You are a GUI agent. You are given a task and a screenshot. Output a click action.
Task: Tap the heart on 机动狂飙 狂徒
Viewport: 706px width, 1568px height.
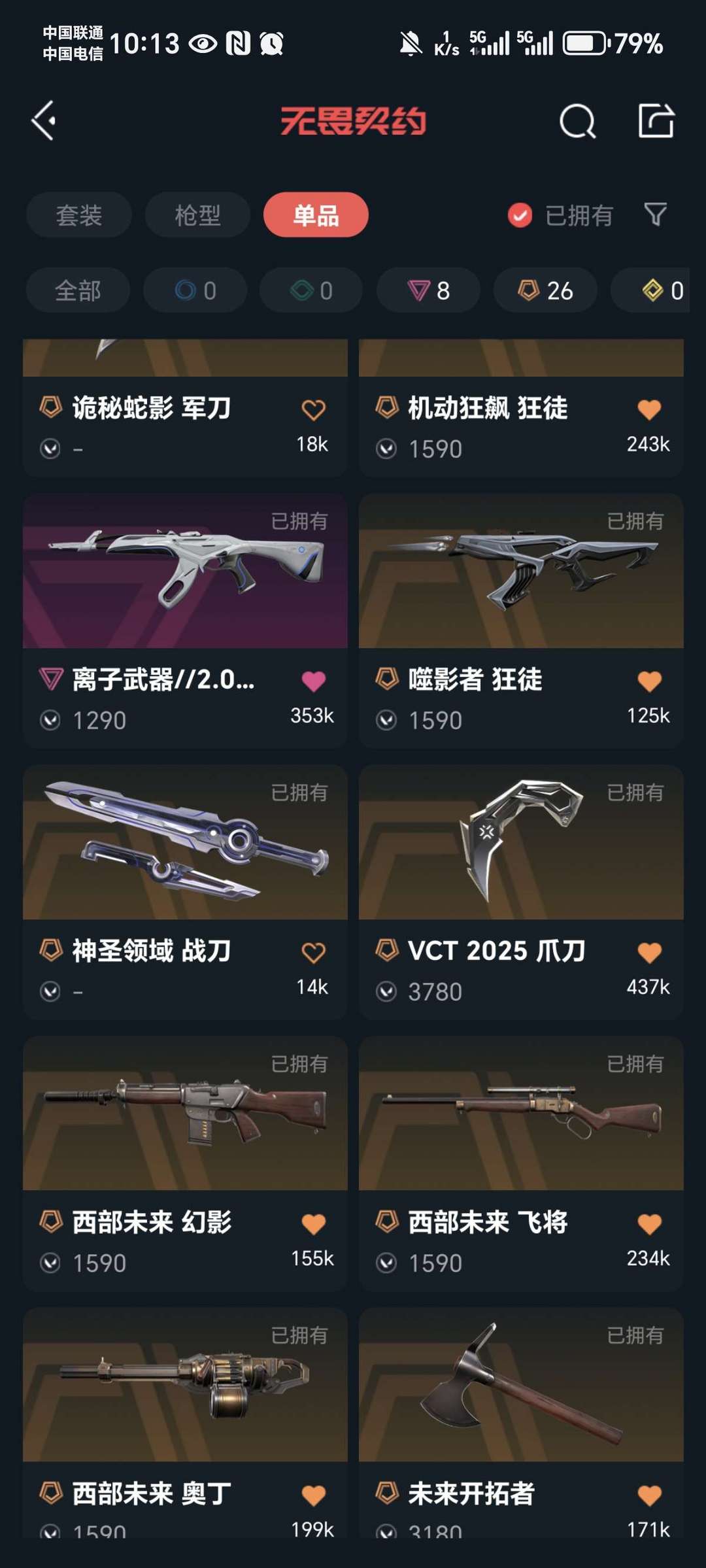[x=649, y=410]
